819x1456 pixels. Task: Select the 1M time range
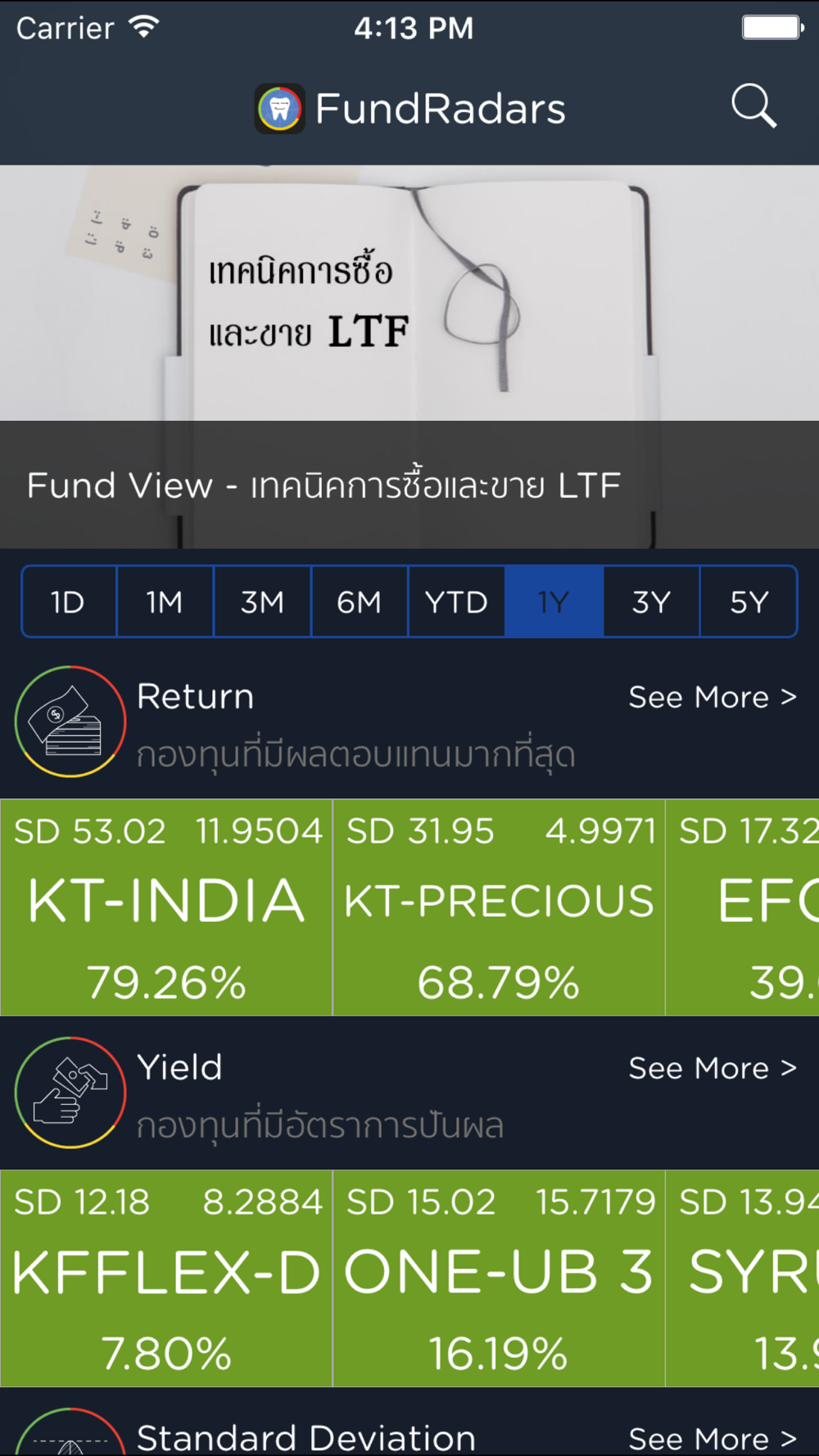click(165, 602)
